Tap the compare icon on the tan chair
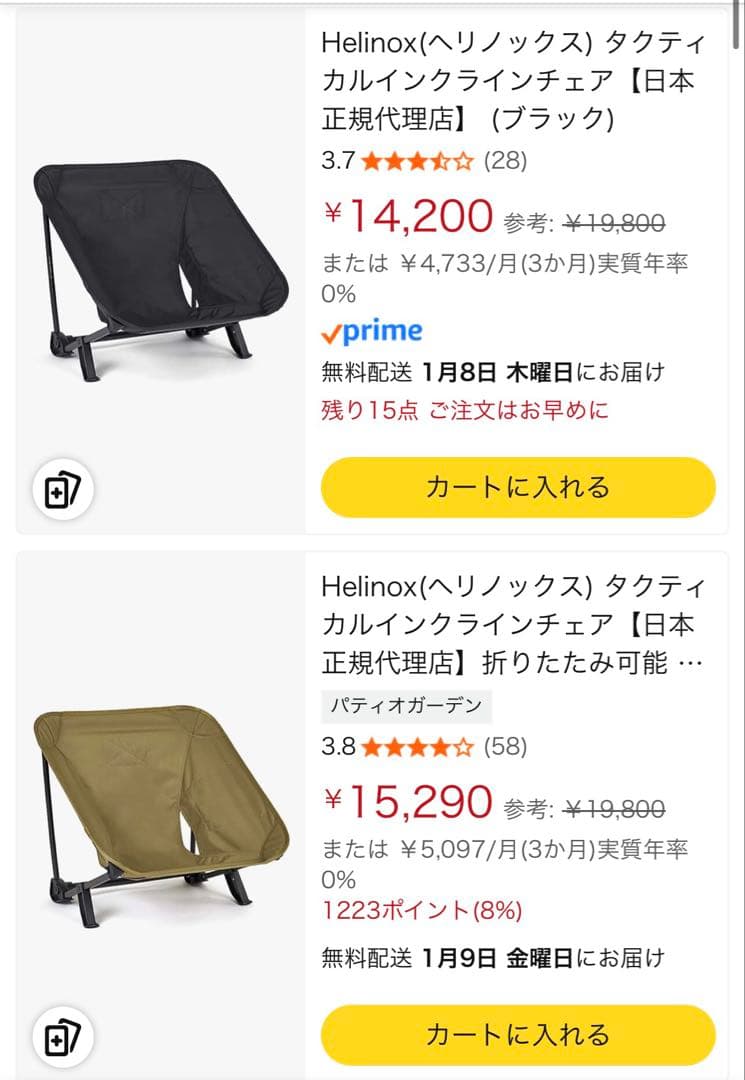745x1080 pixels. (x=64, y=1036)
